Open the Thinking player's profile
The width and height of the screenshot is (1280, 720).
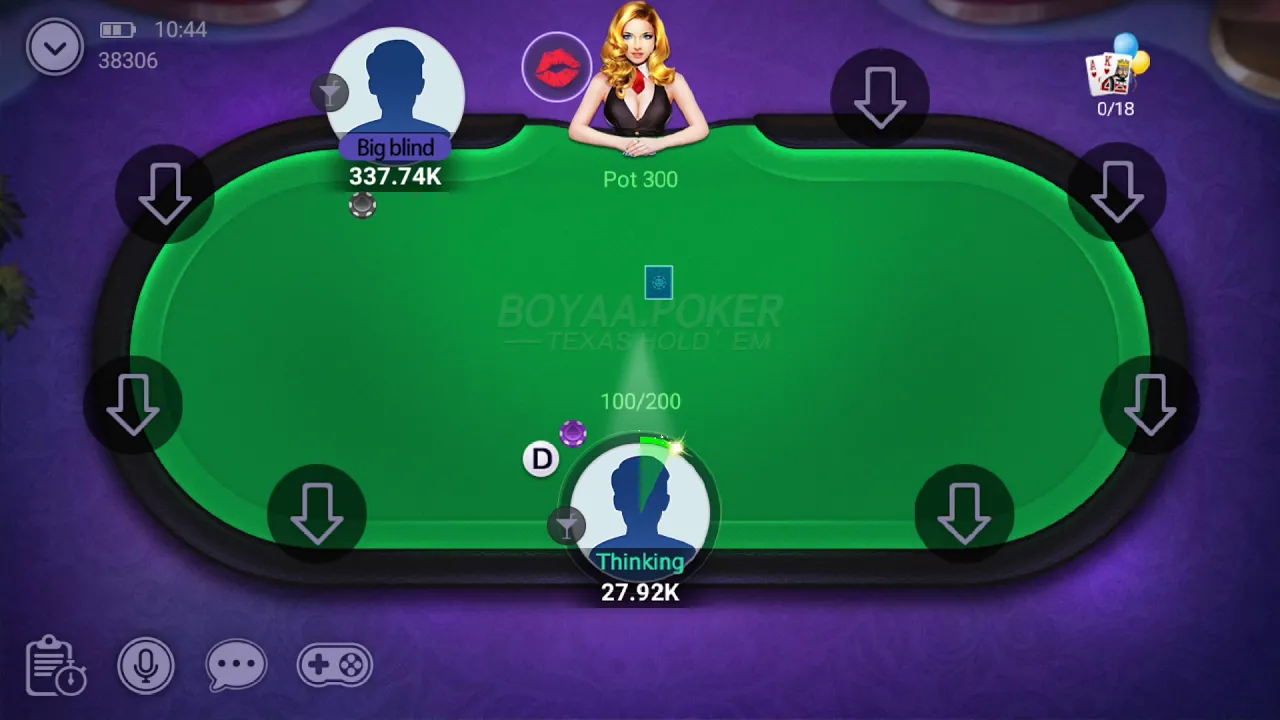tap(640, 505)
